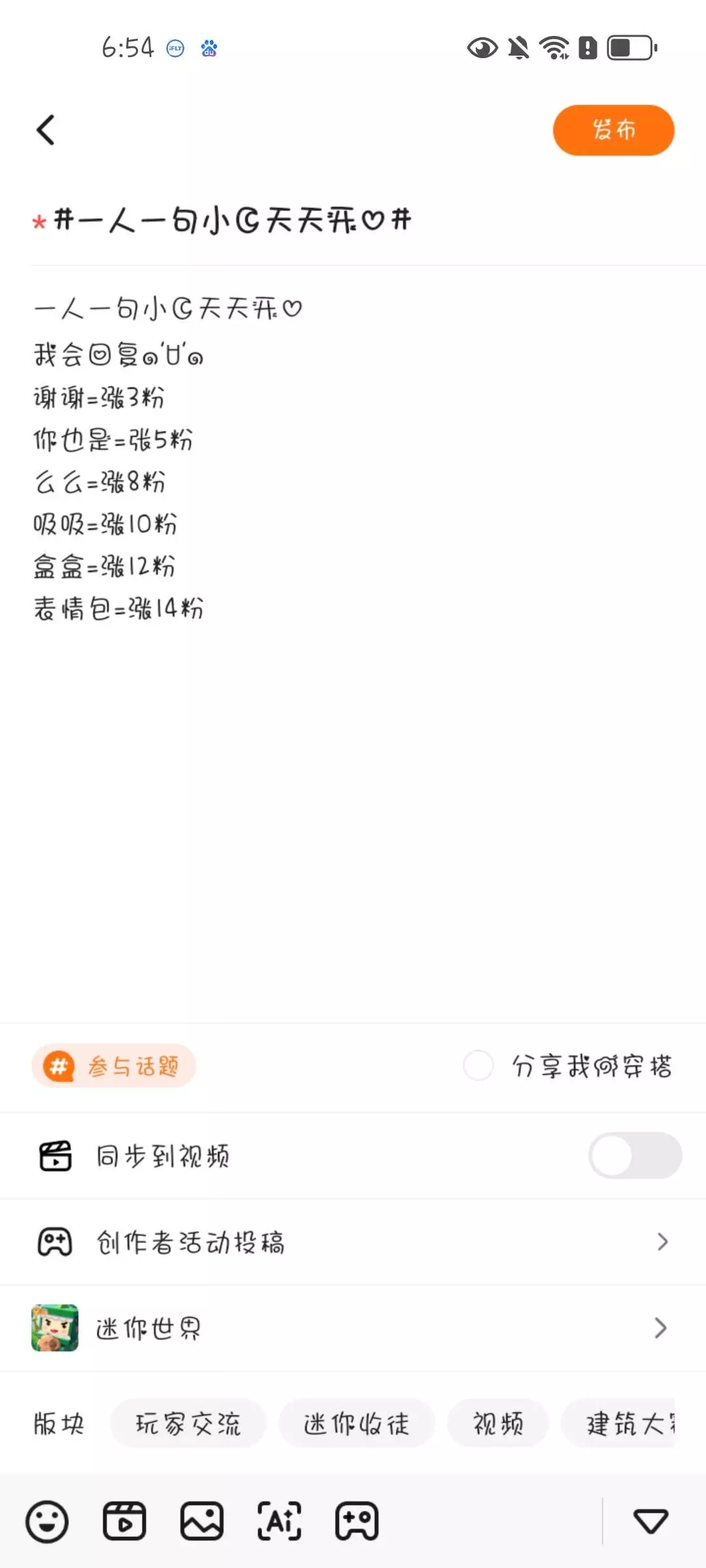The image size is (706, 1568).
Task: Choose the 视频 section chip
Action: click(498, 1424)
